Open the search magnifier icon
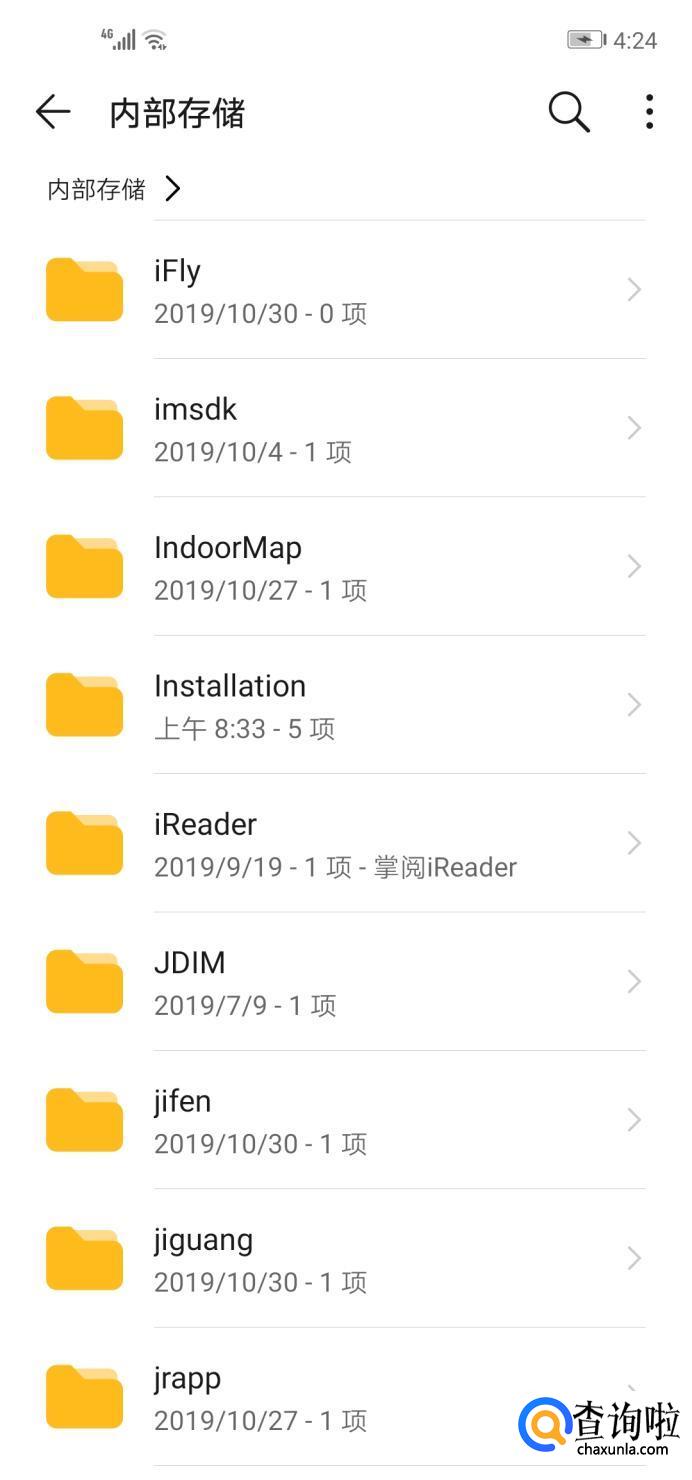Image resolution: width=692 pixels, height=1480 pixels. point(568,112)
